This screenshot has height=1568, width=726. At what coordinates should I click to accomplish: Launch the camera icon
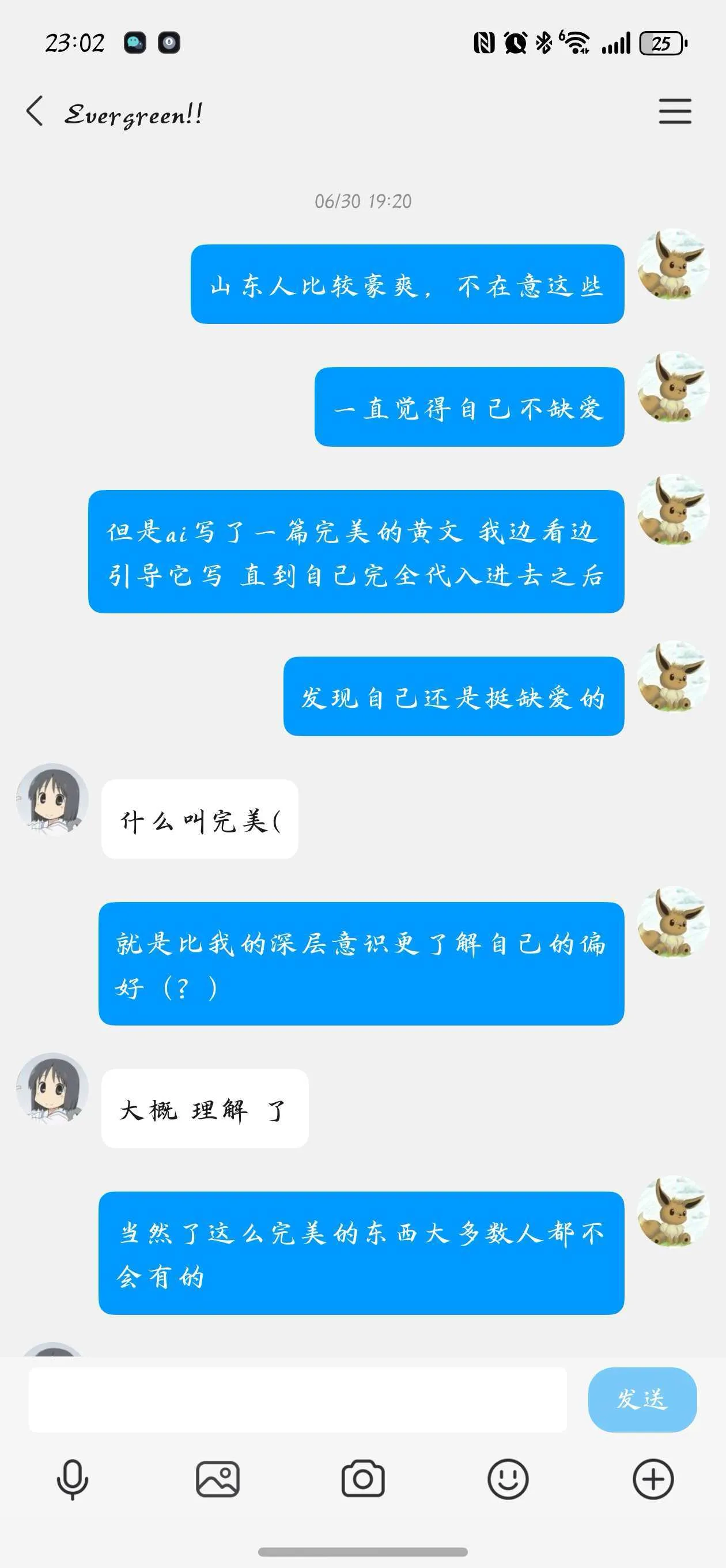coord(362,1479)
